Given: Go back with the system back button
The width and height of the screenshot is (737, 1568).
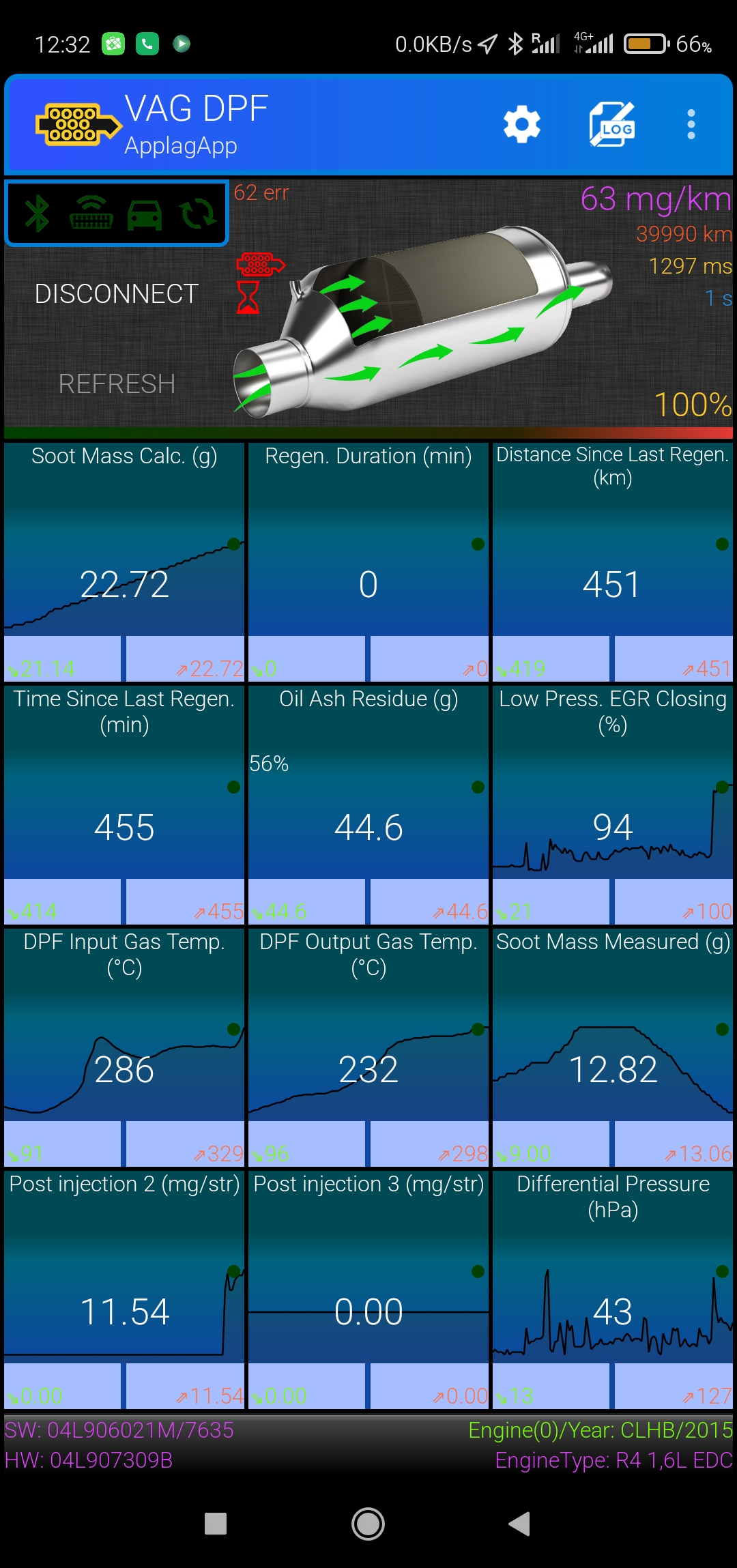Looking at the screenshot, I should pos(519,1523).
